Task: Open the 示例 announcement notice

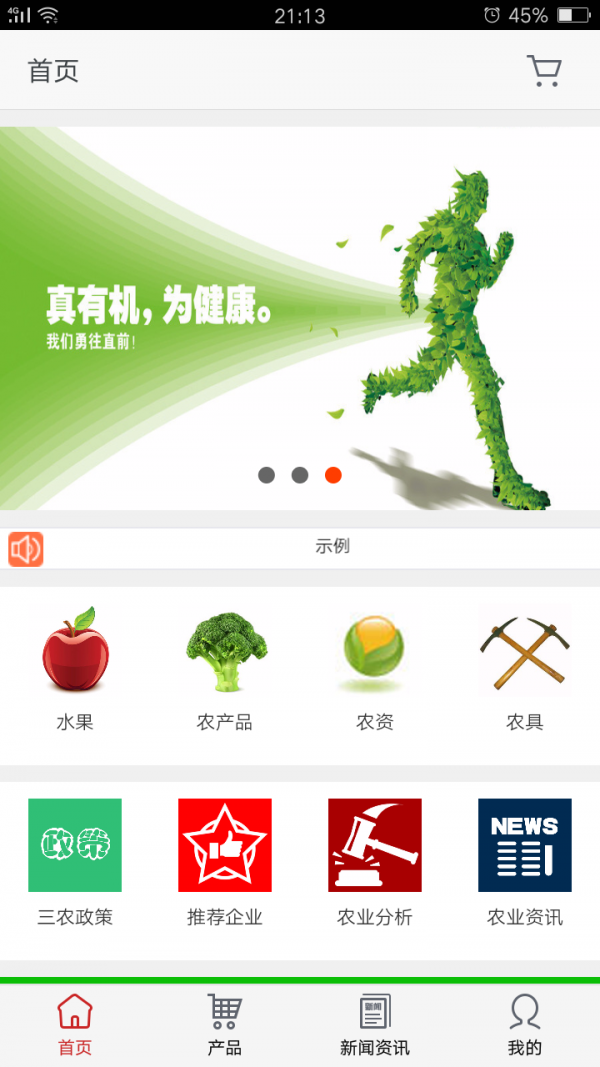Action: 332,547
